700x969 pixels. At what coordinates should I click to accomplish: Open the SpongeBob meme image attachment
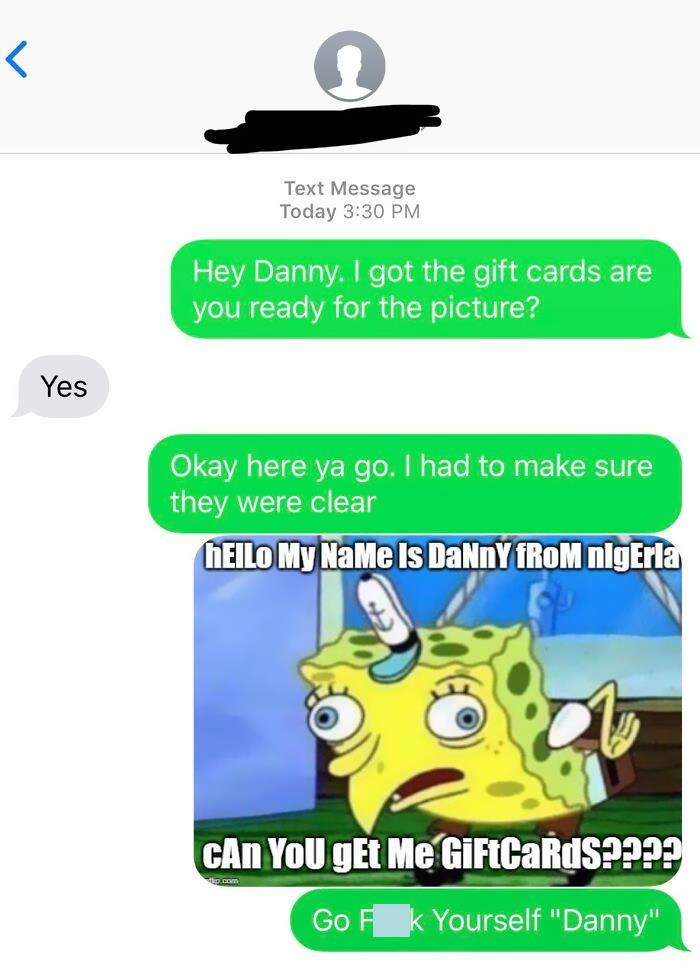(437, 710)
